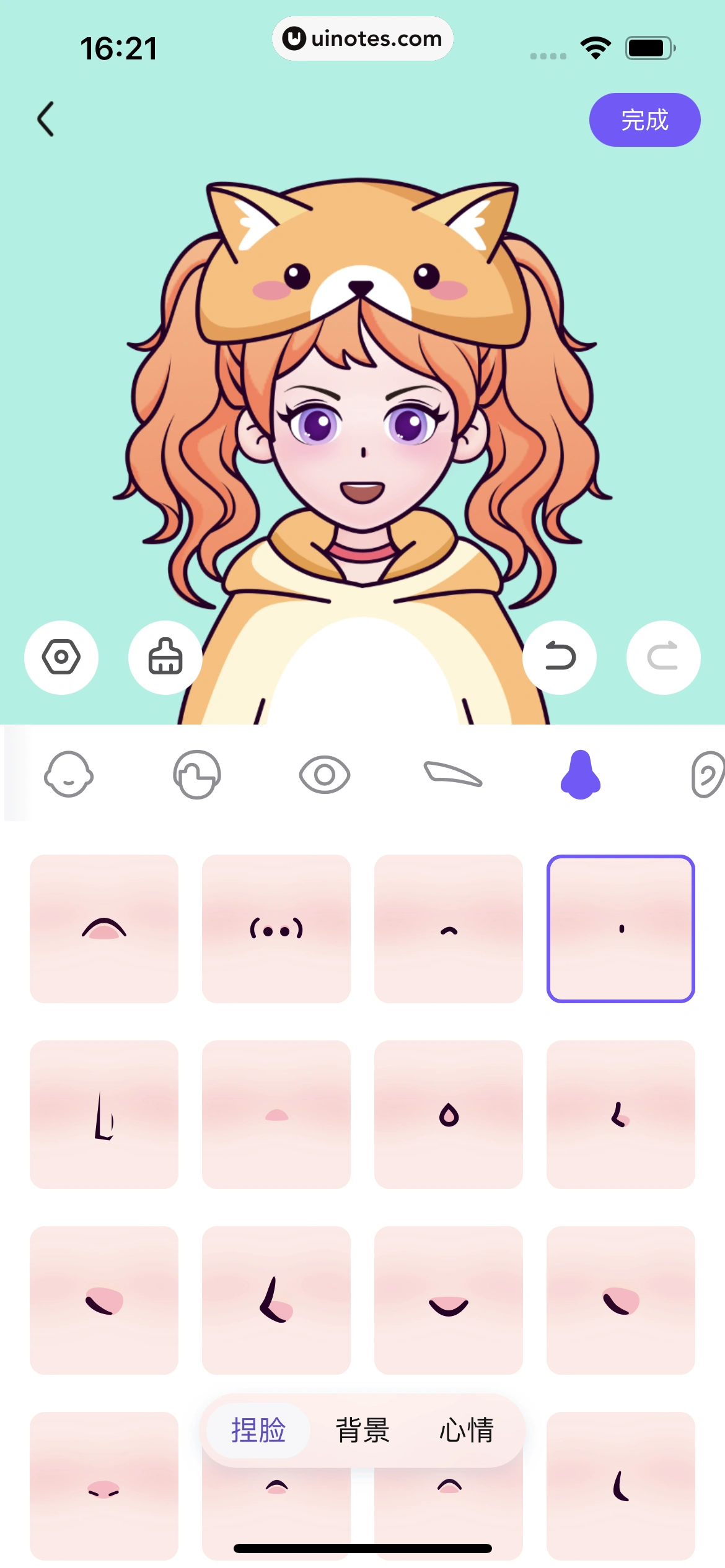Switch to the 心情 tab
This screenshot has width=725, height=1568.
click(467, 1431)
